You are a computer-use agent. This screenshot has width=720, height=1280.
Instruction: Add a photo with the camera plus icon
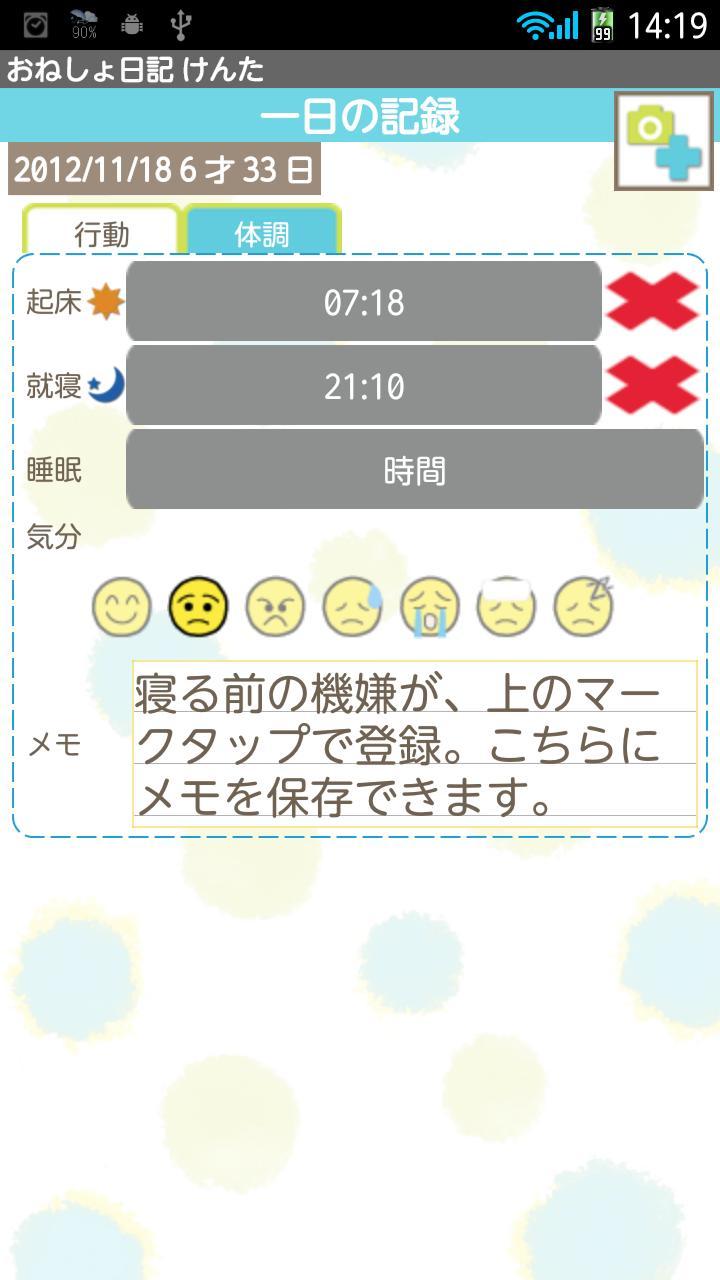[664, 141]
